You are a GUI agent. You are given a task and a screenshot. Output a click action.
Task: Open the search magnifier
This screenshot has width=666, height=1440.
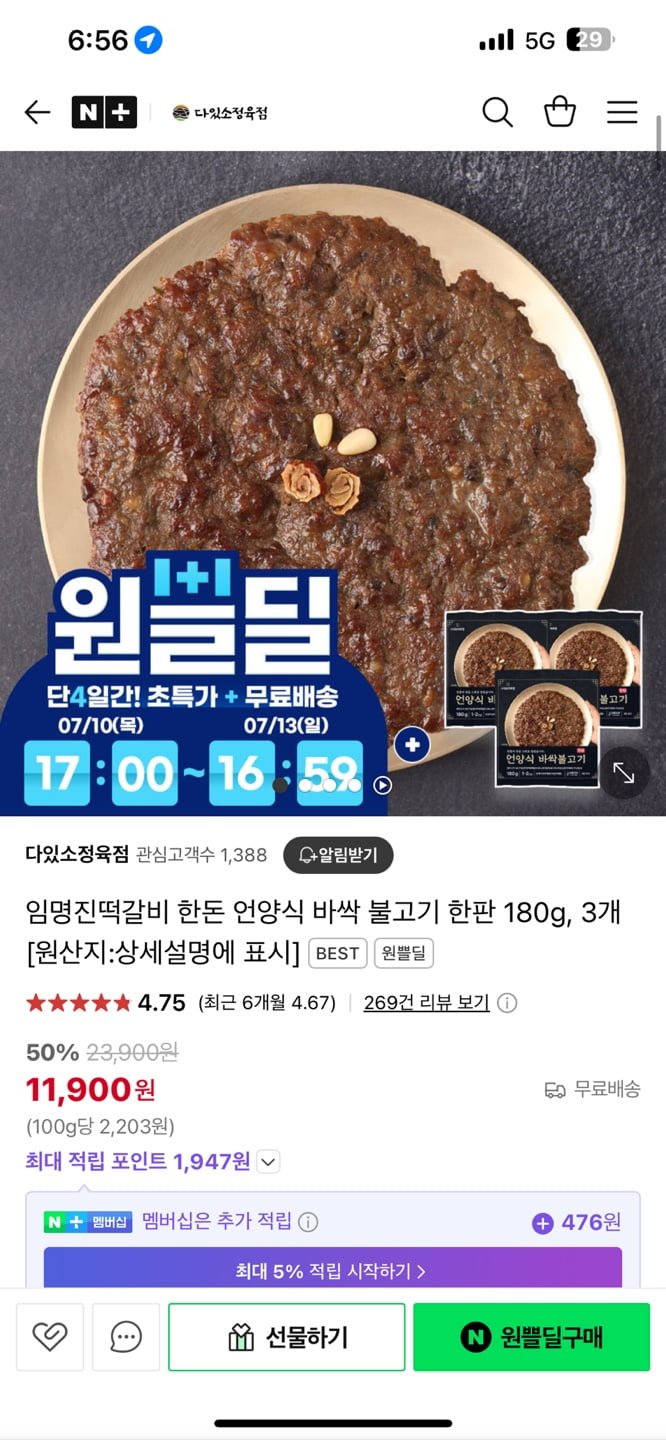497,112
